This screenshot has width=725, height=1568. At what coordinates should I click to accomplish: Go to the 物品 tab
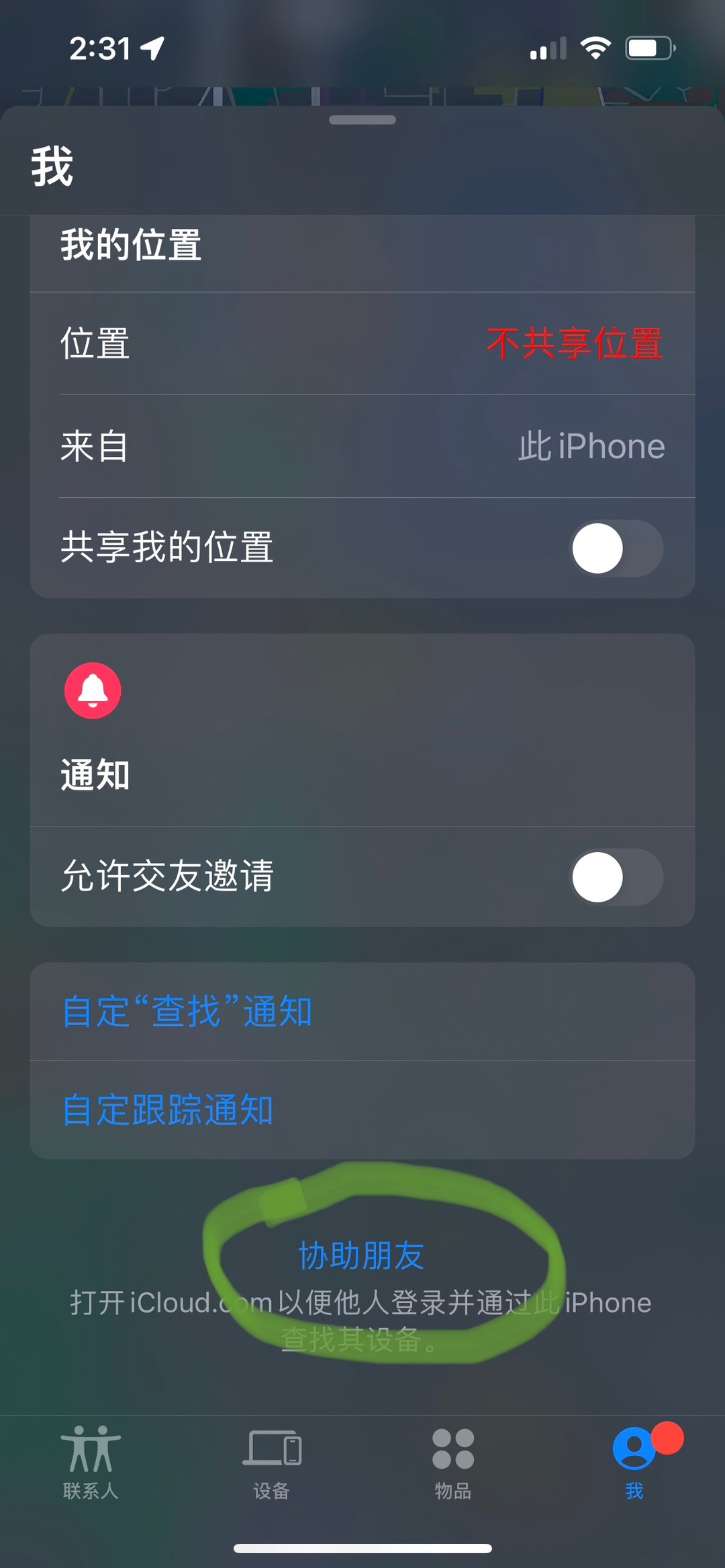pyautogui.click(x=453, y=1463)
